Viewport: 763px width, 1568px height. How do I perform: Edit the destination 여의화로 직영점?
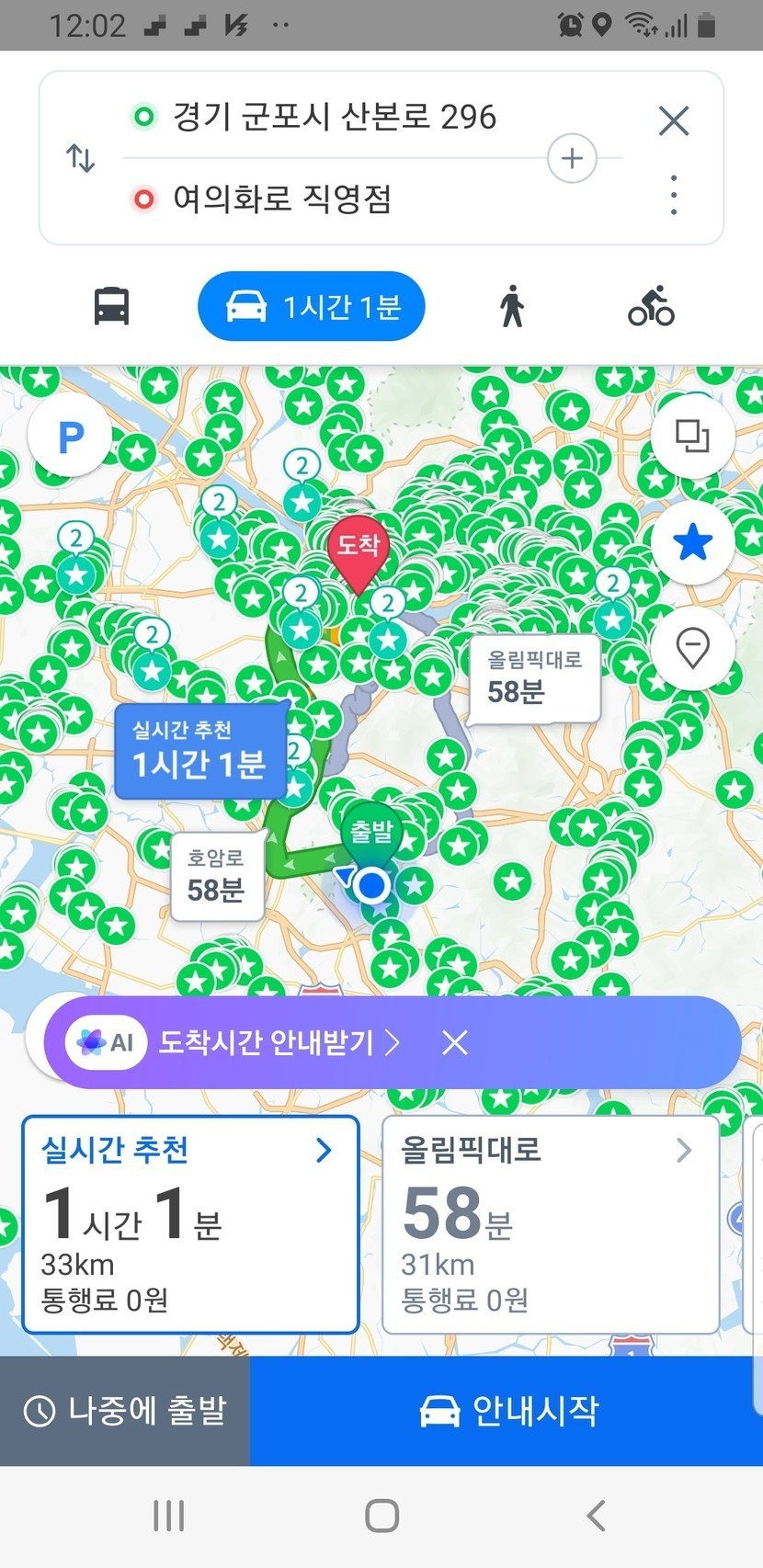(x=282, y=199)
